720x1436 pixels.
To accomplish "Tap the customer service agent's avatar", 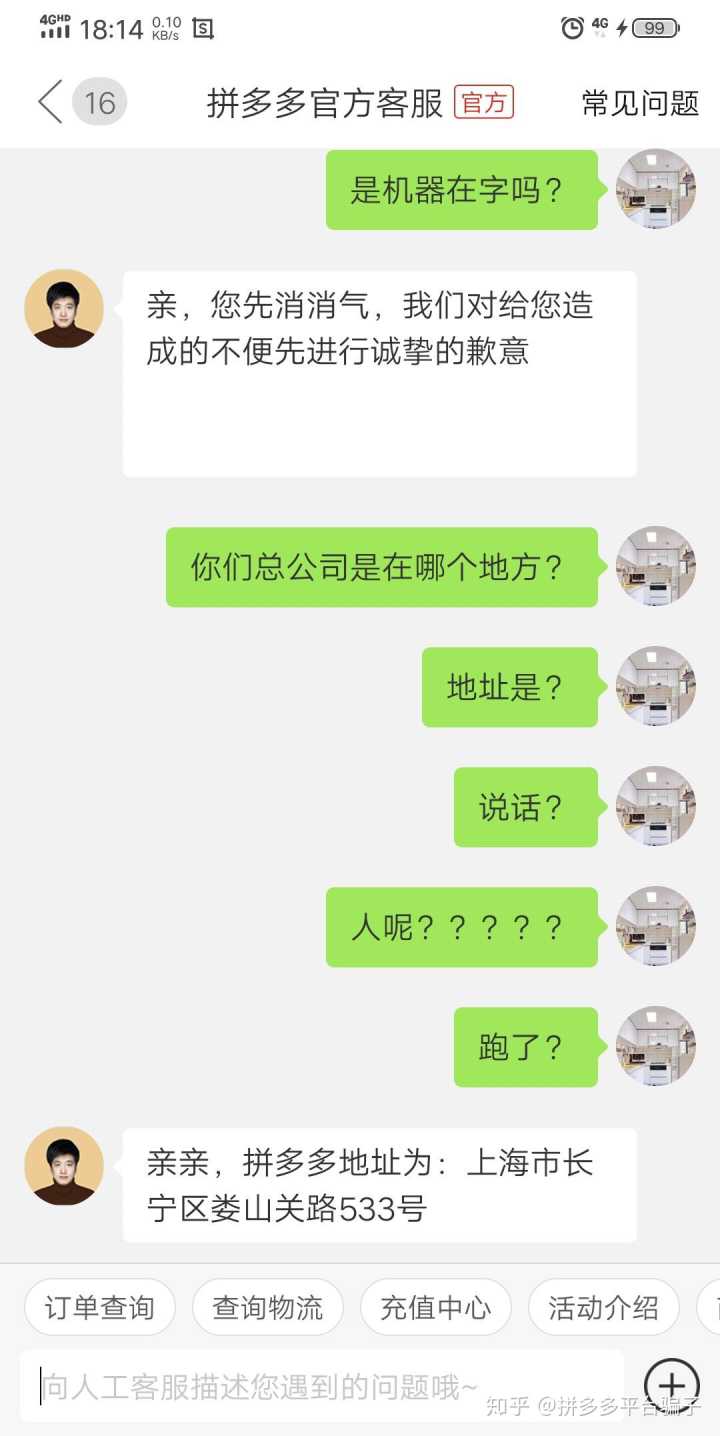I will [64, 1166].
